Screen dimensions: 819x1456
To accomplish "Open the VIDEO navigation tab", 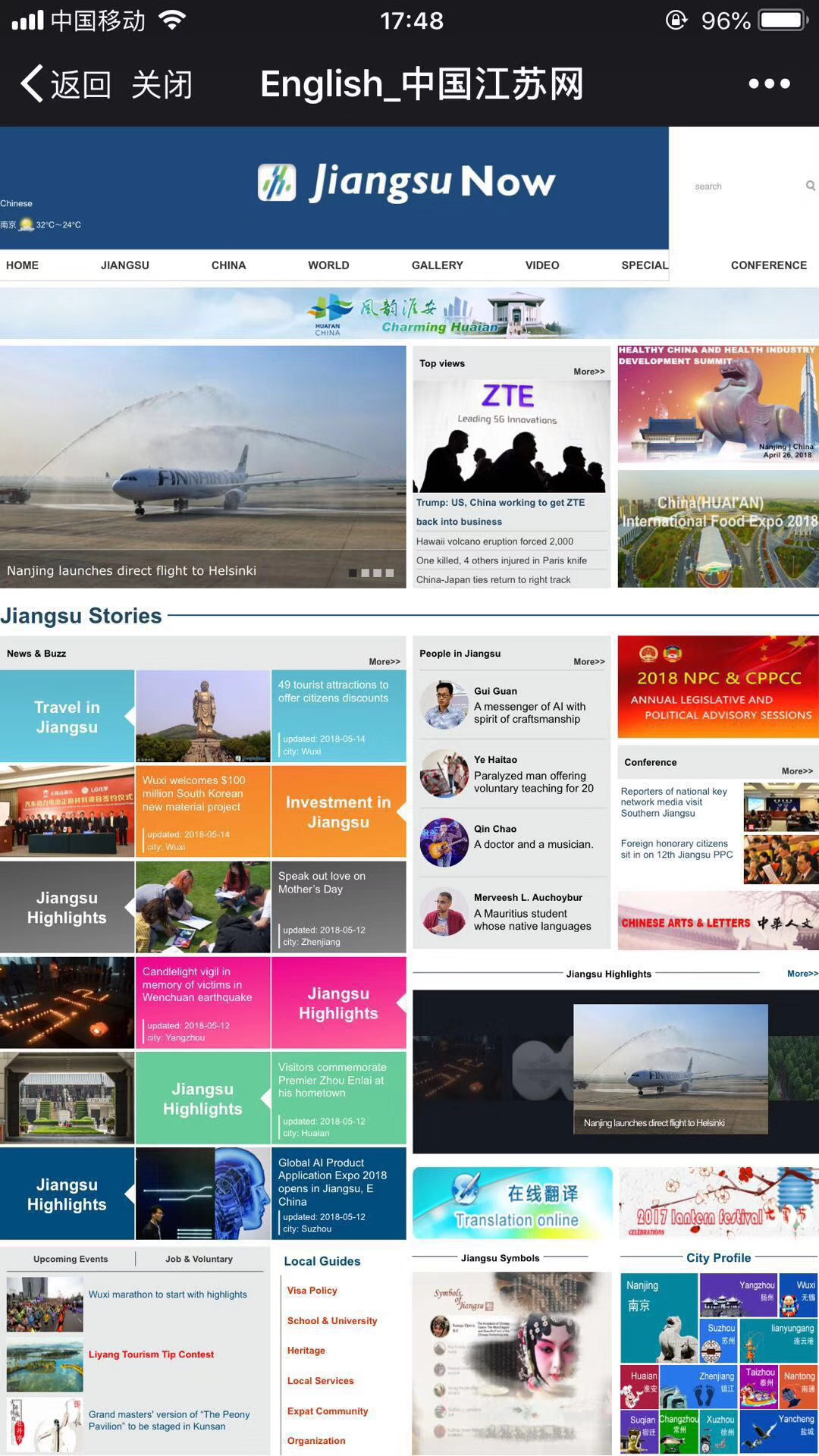I will tap(542, 265).
